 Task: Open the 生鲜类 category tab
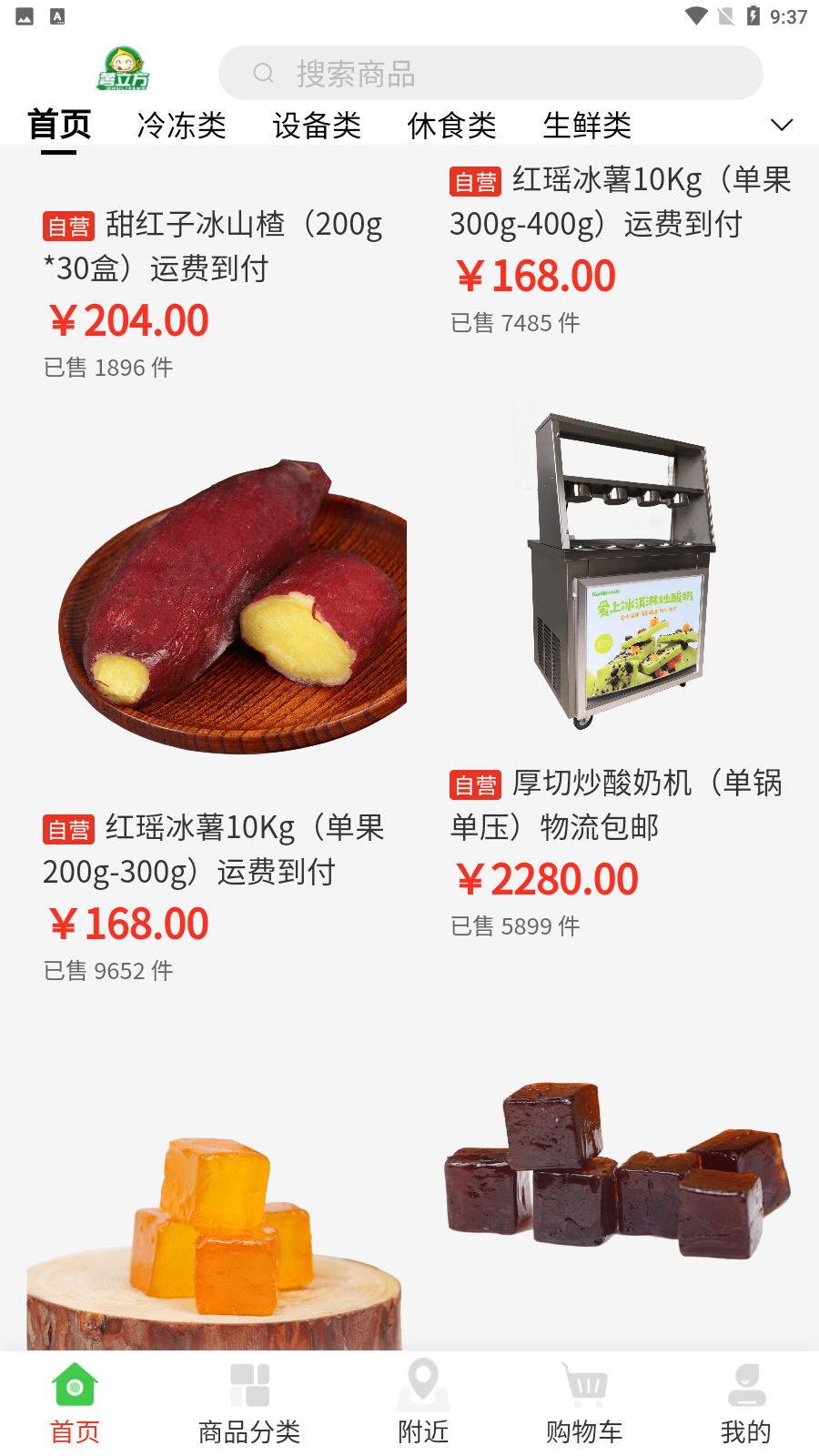coord(587,126)
